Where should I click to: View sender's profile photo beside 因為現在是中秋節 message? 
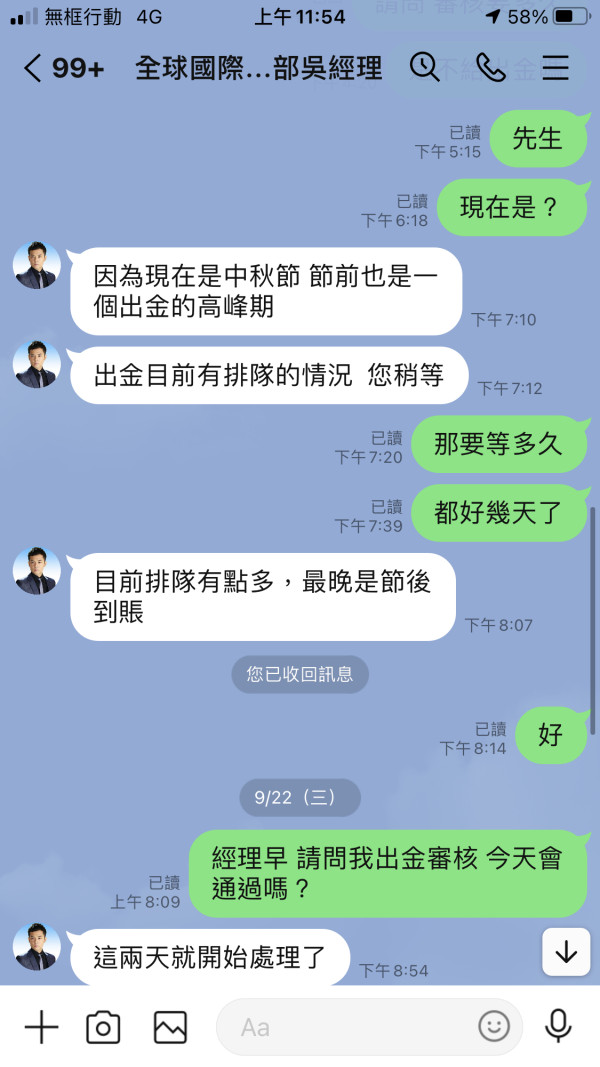click(37, 265)
